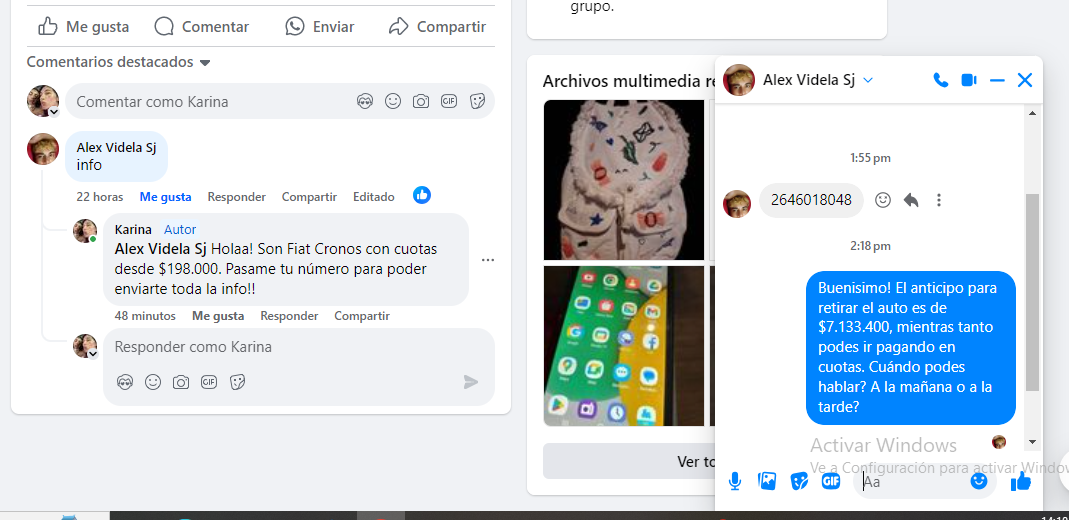React to the 2646018048 message
This screenshot has width=1069, height=520.
883,200
